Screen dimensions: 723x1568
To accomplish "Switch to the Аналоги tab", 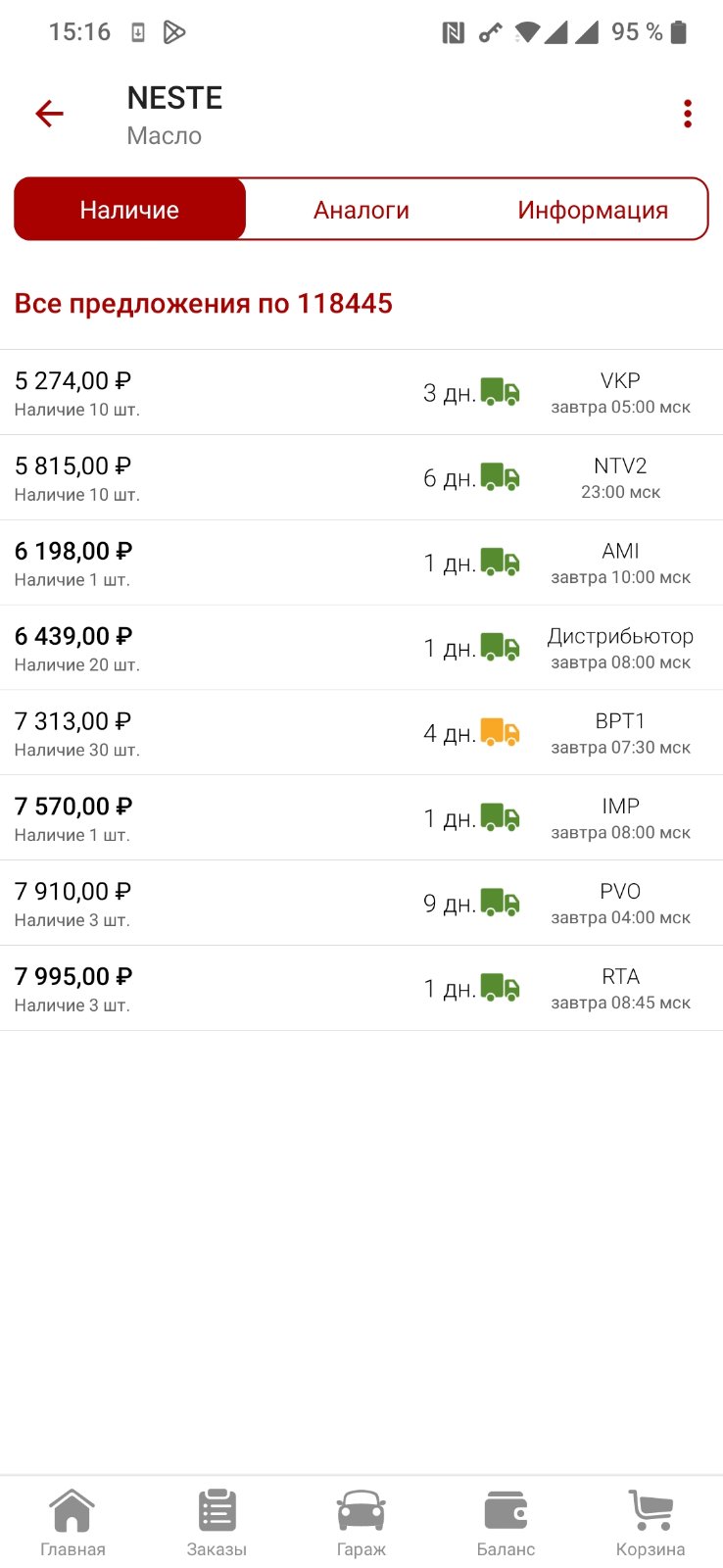I will coord(361,210).
